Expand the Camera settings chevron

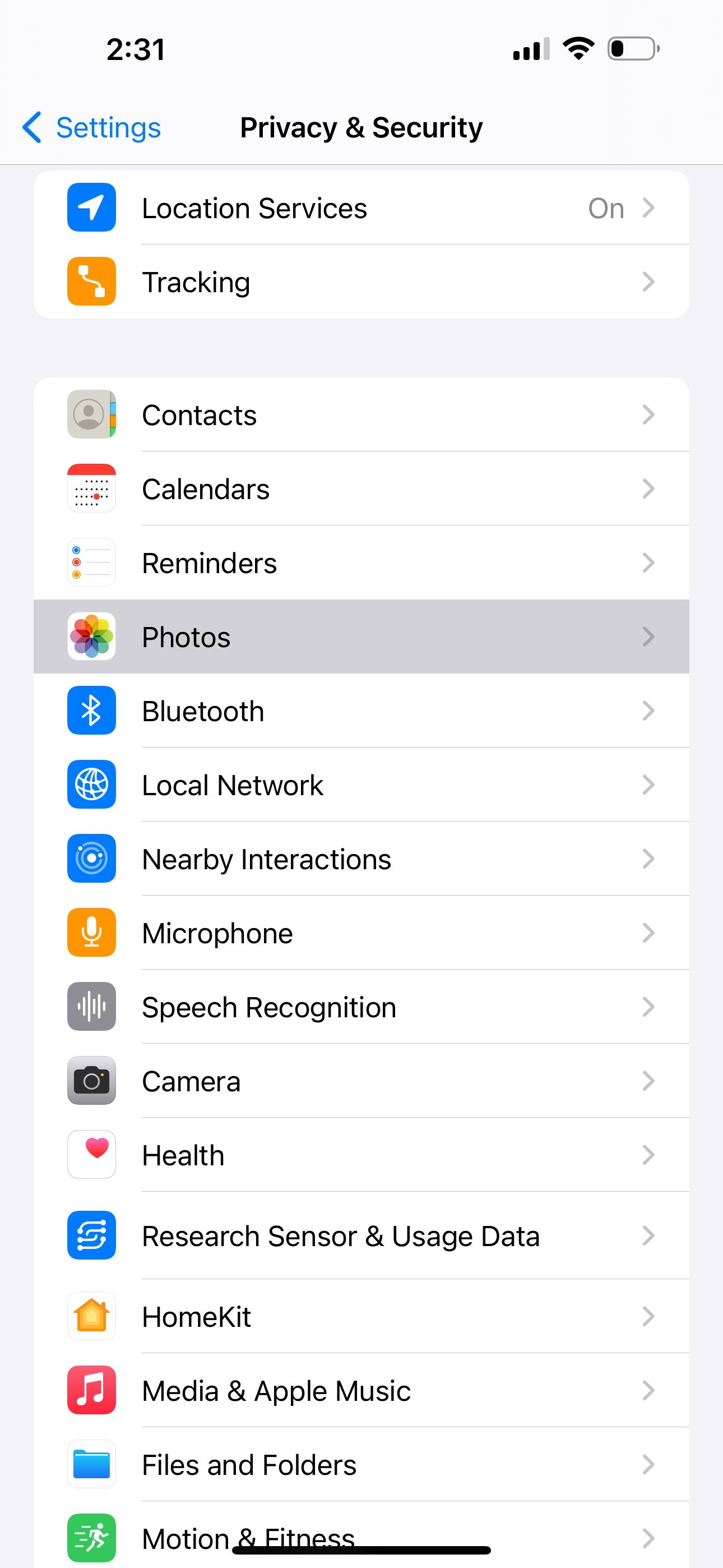tap(649, 1081)
